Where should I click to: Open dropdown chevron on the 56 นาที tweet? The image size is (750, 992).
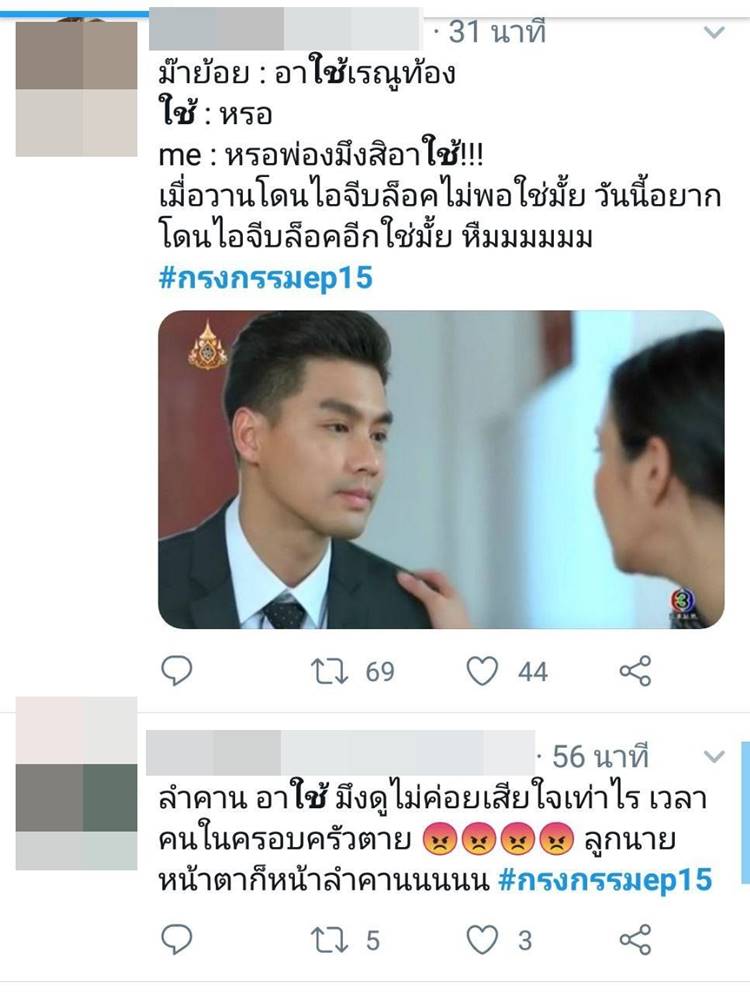[x=714, y=754]
